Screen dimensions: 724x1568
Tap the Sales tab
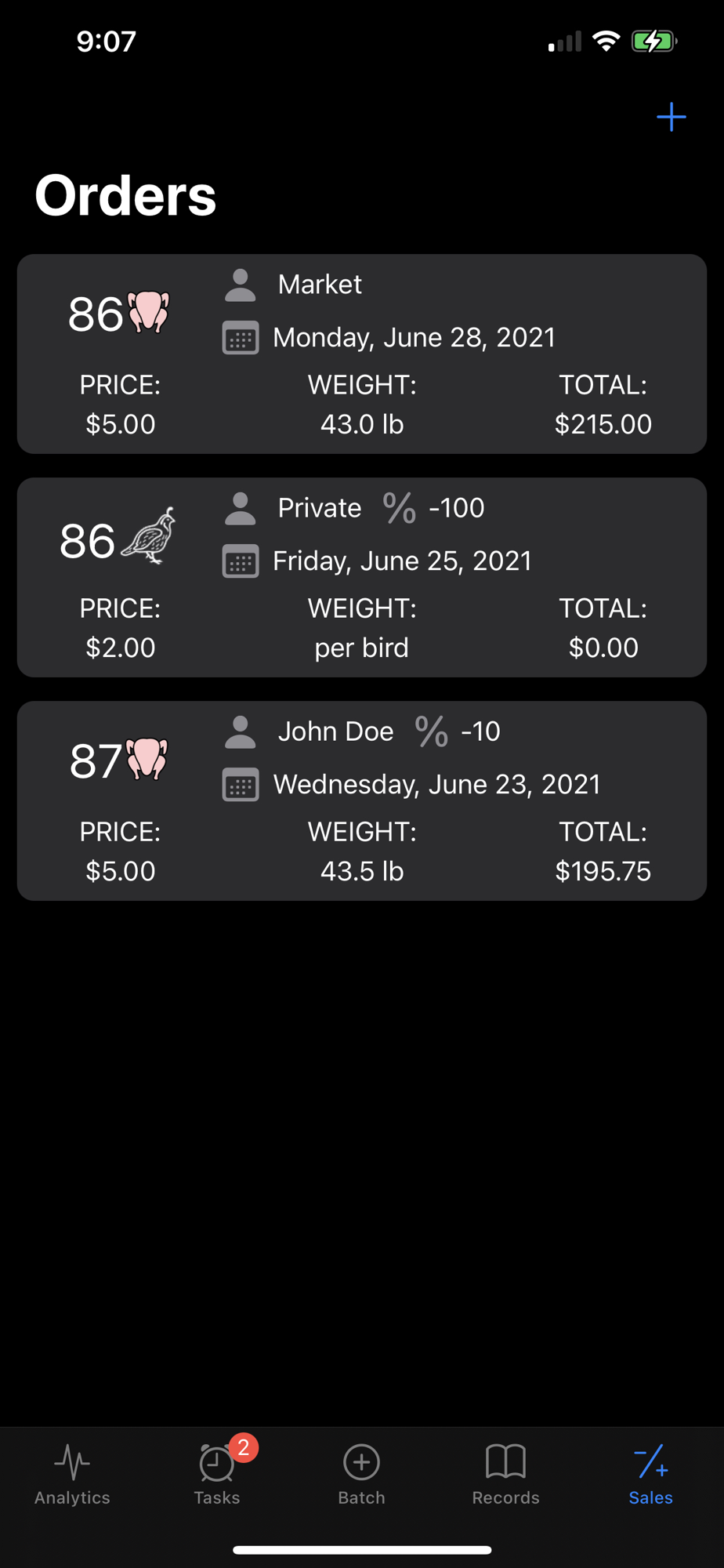click(x=651, y=1475)
